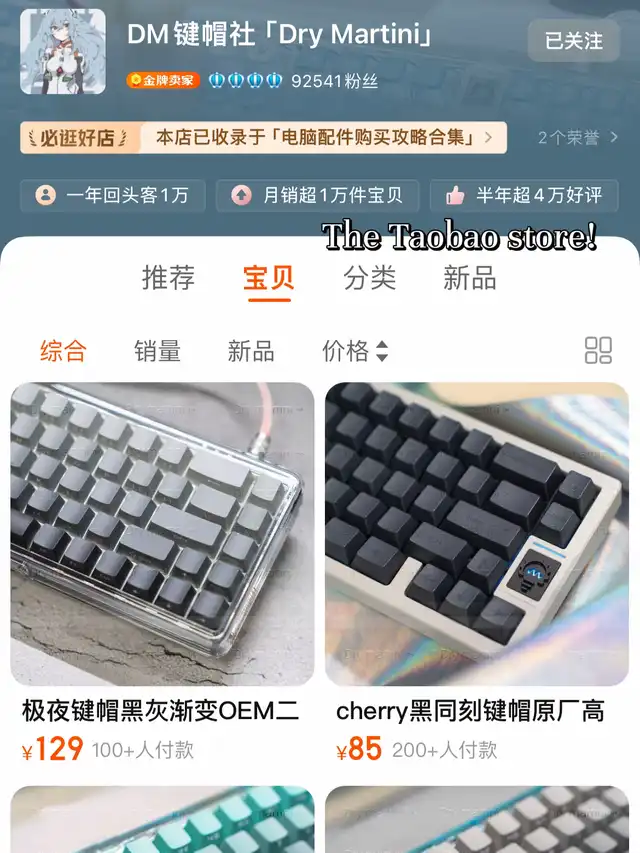Tap the 已关注 follow button
The image size is (640, 853).
coord(574,41)
